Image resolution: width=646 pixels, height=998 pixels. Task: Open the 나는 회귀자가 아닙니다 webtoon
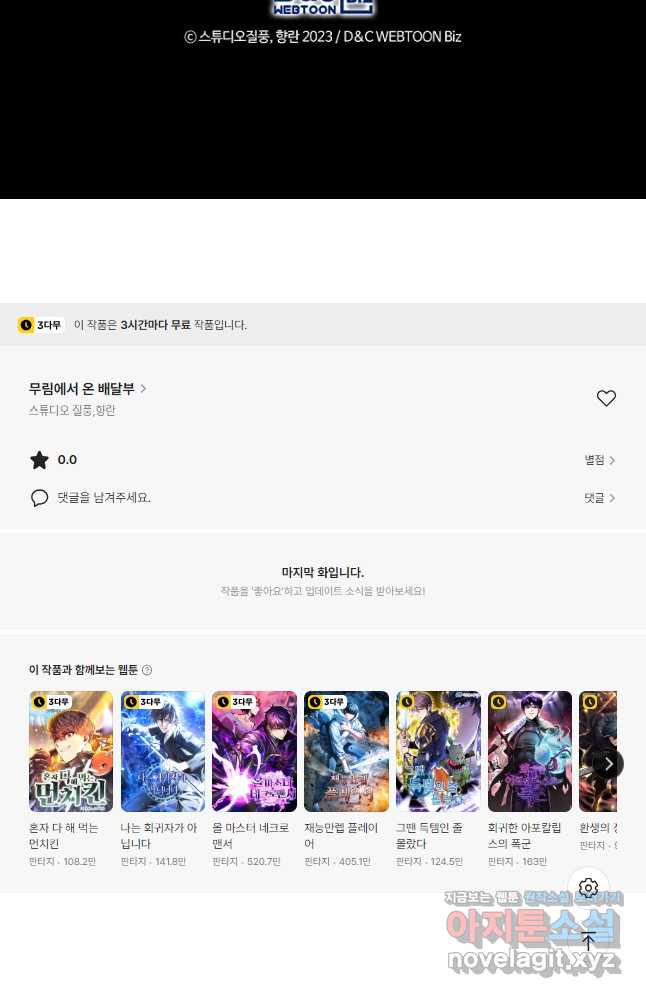coord(163,751)
